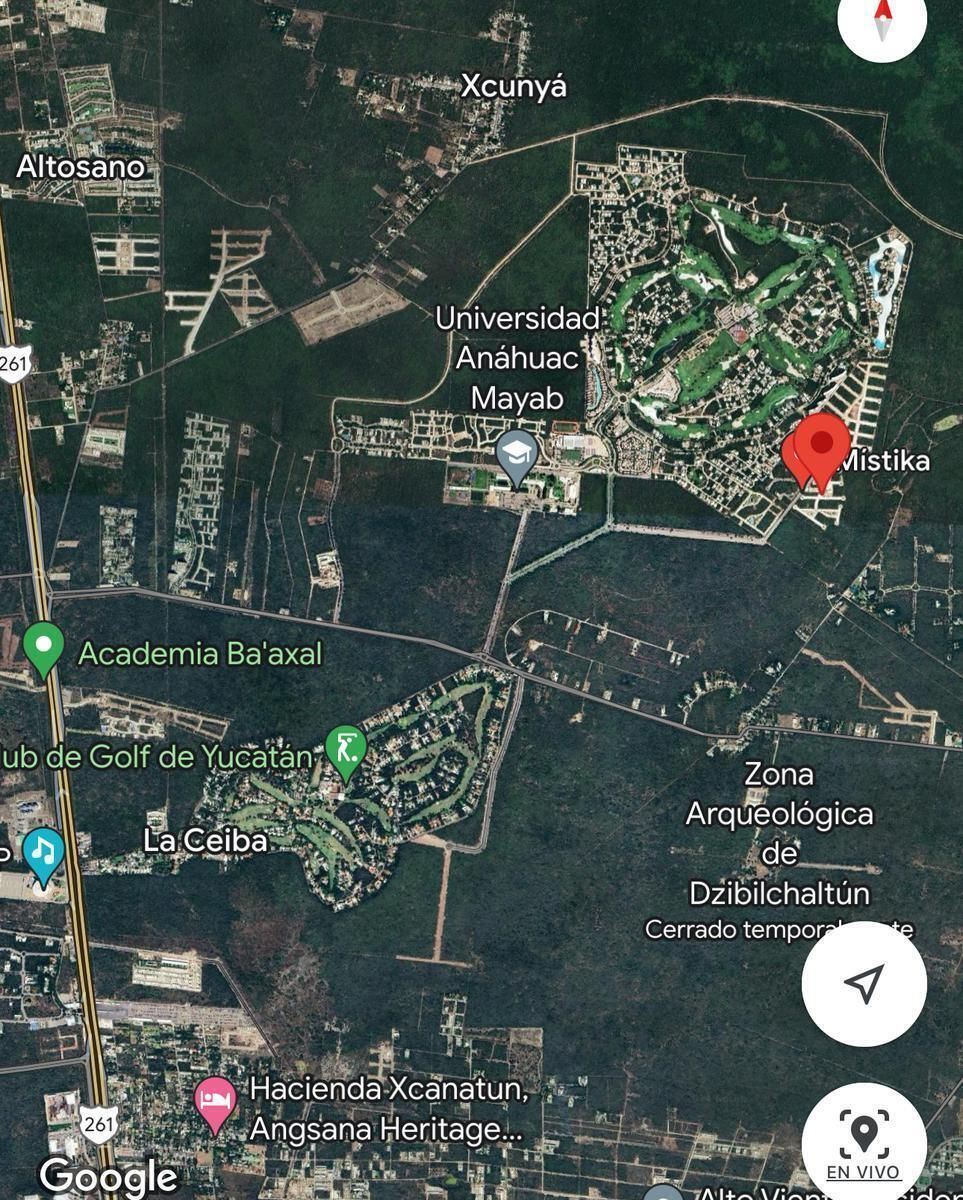Viewport: 963px width, 1200px height.
Task: Tap the Club de Golf de Yucatán marker
Action: pos(346,749)
